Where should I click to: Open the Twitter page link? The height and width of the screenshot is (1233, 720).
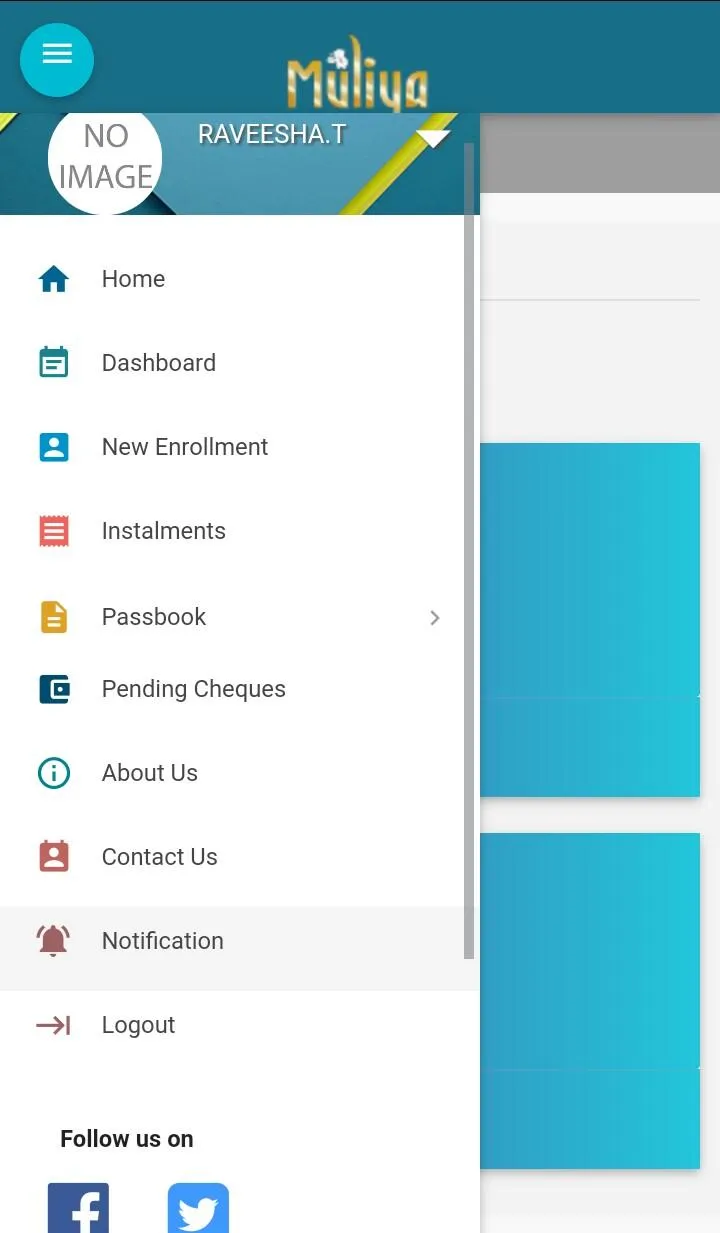[198, 1209]
